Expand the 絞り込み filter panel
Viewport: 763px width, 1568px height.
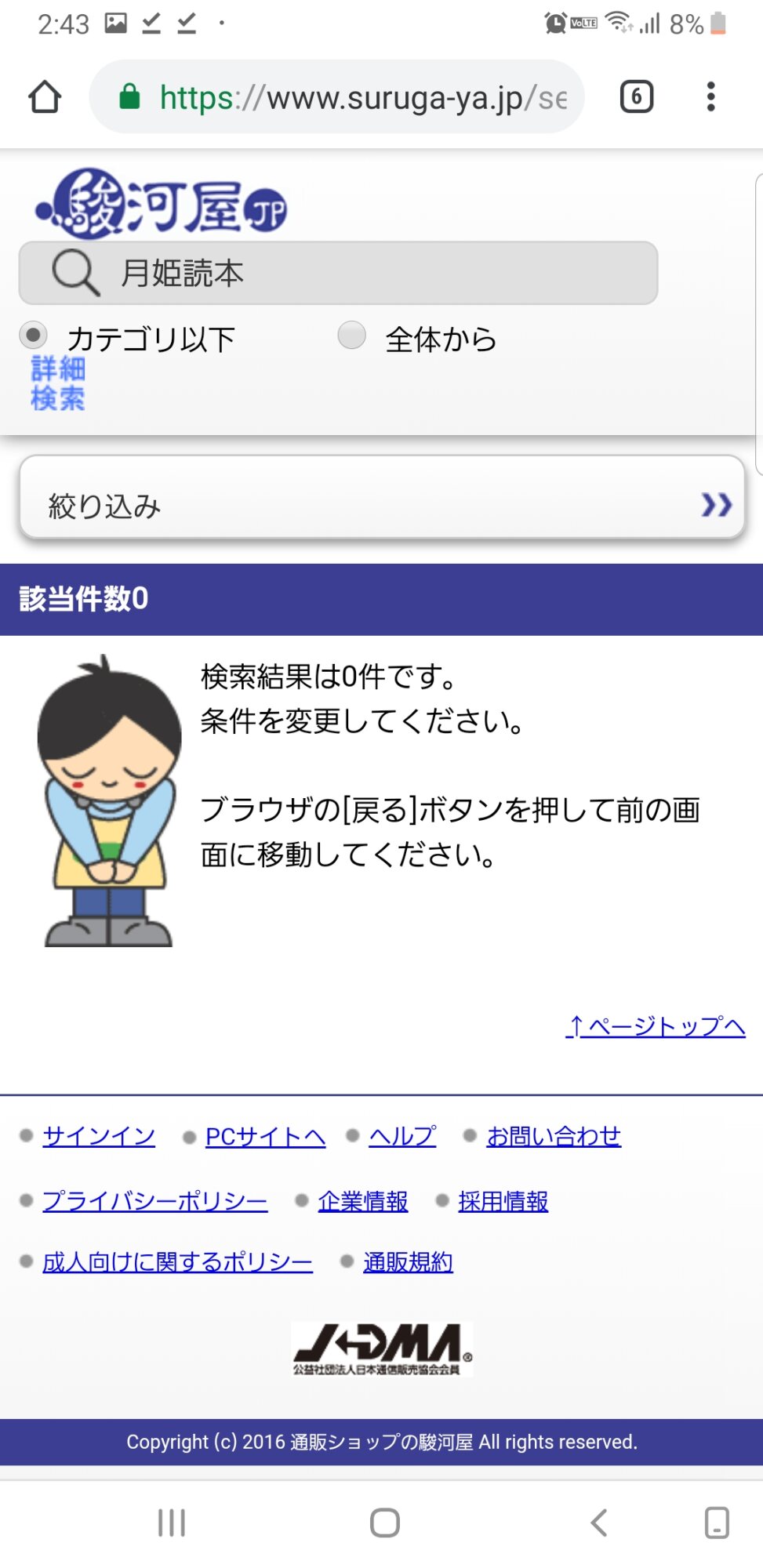point(381,505)
